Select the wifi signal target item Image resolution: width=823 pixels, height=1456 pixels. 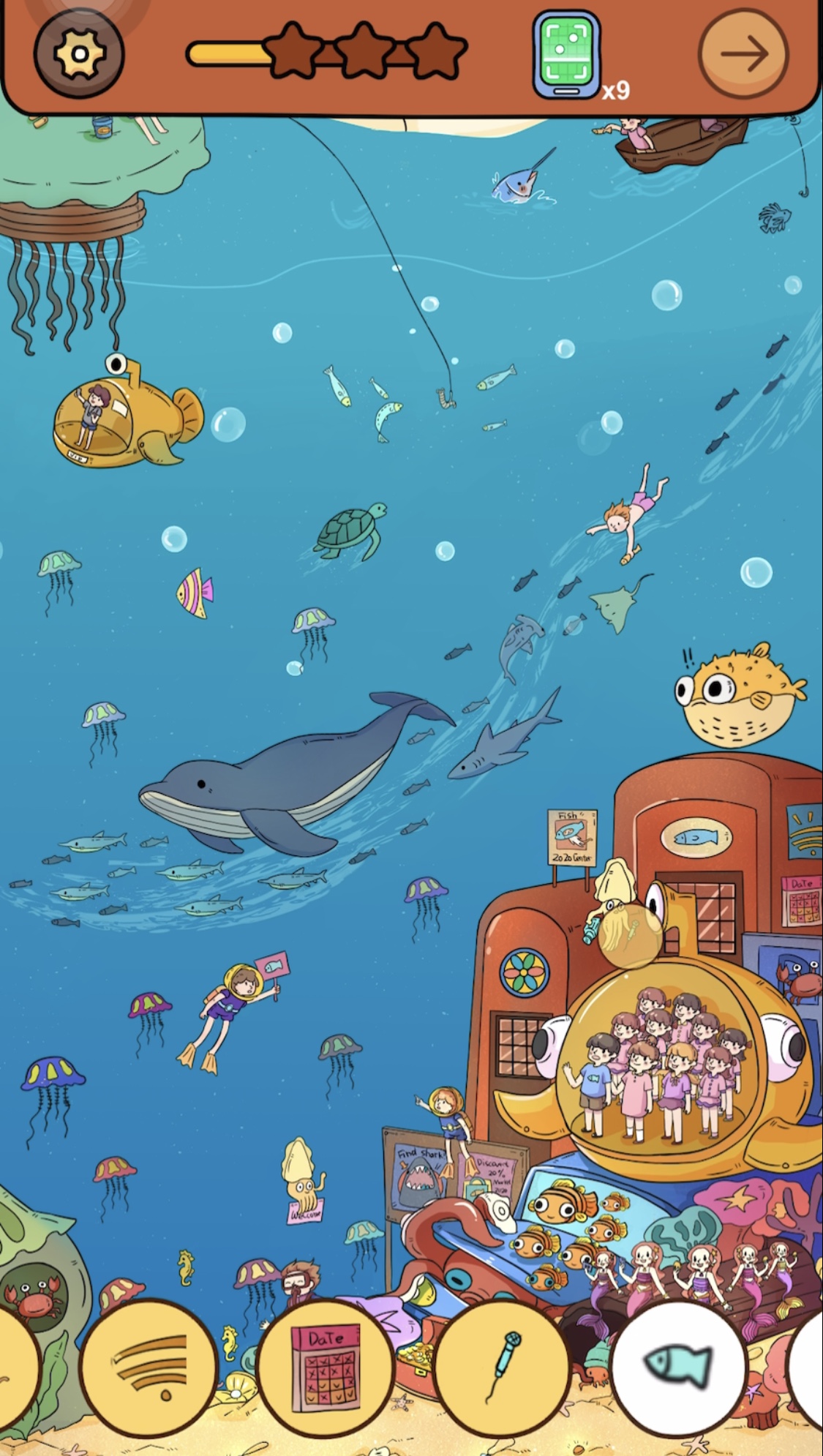[x=149, y=1367]
